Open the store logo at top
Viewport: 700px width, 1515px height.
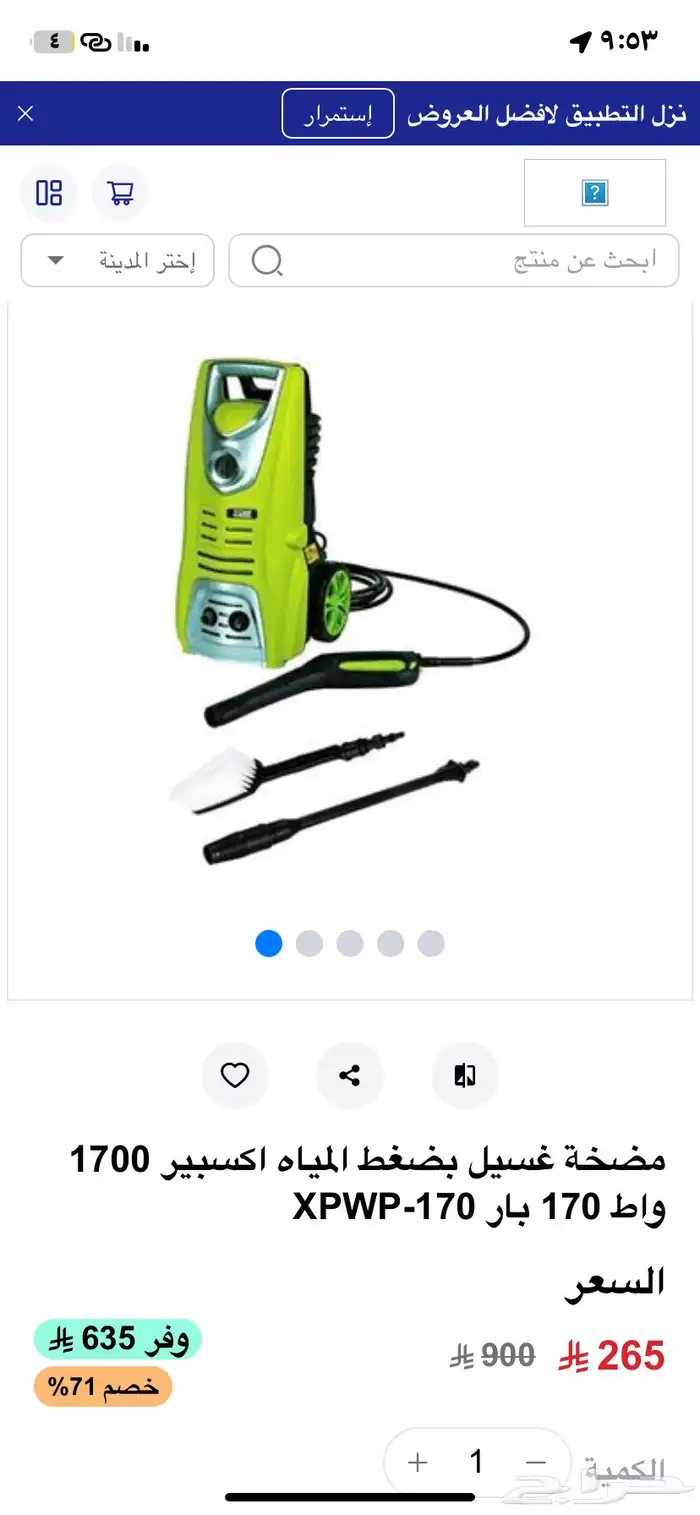pyautogui.click(x=595, y=193)
